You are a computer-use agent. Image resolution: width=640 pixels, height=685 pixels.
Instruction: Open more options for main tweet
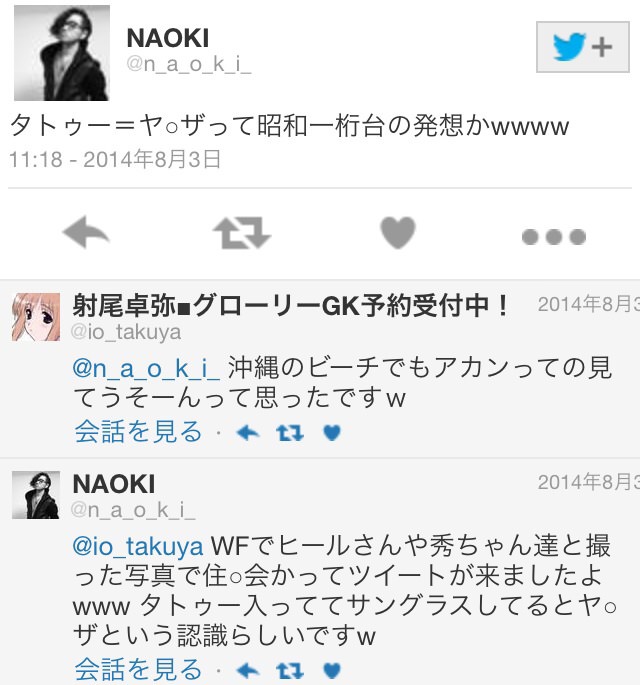[x=553, y=236]
